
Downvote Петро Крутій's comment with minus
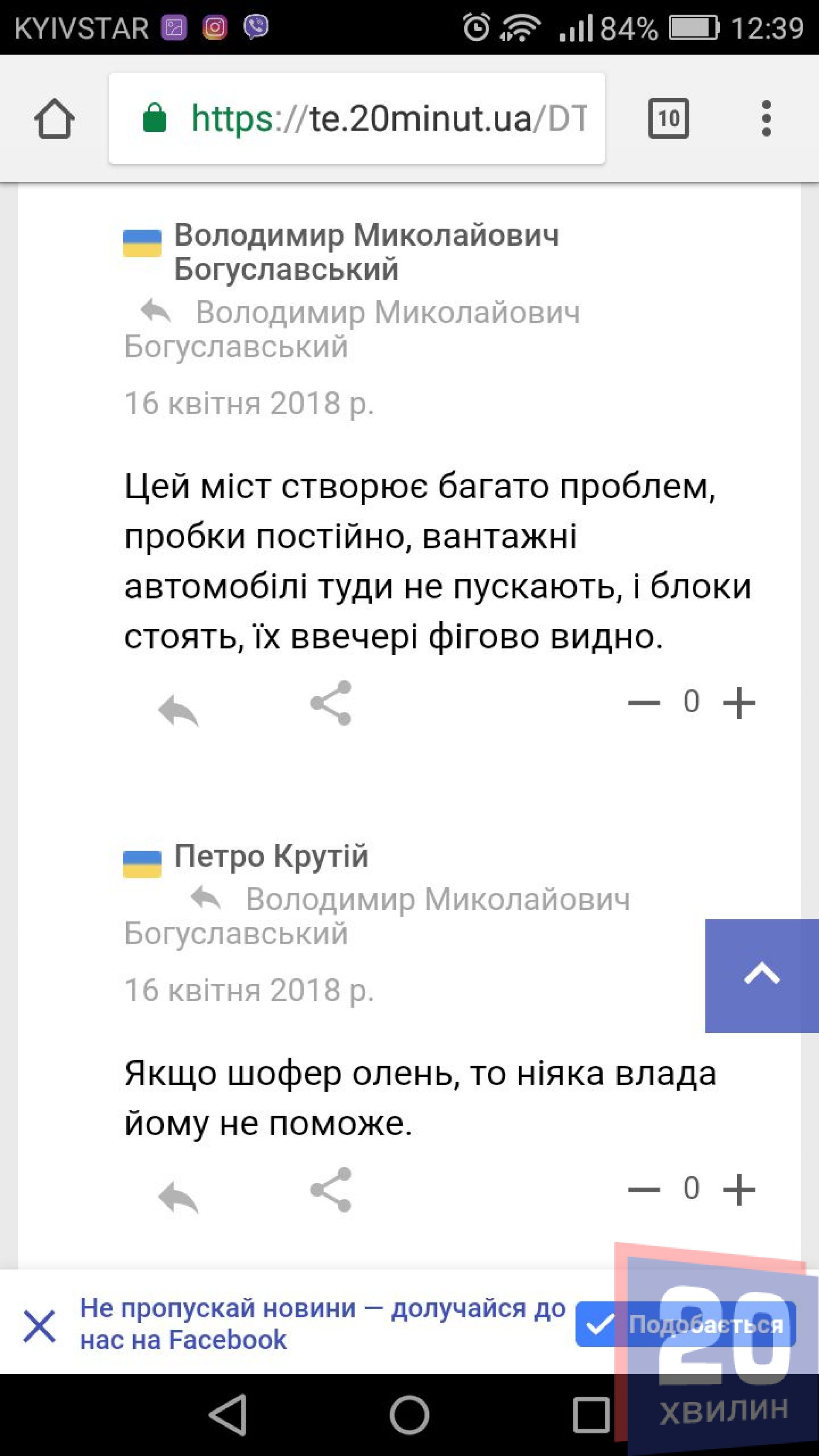644,1189
